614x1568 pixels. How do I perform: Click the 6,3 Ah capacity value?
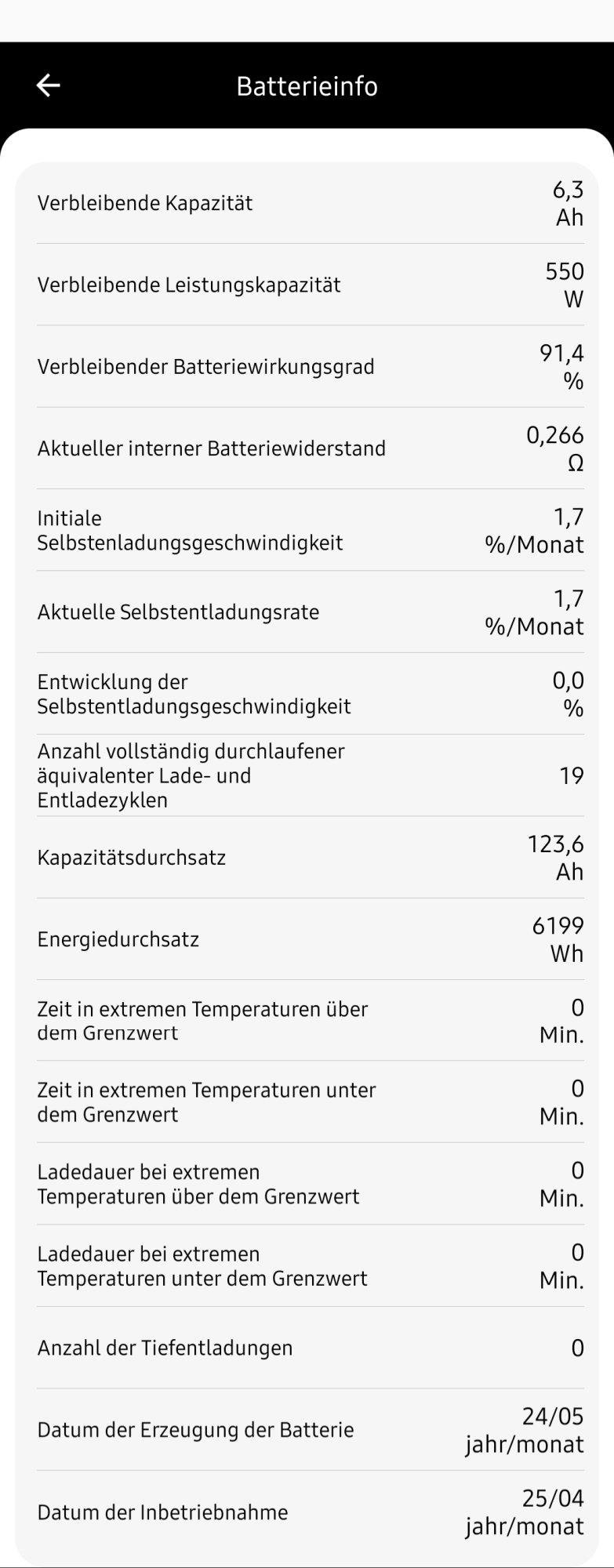566,202
